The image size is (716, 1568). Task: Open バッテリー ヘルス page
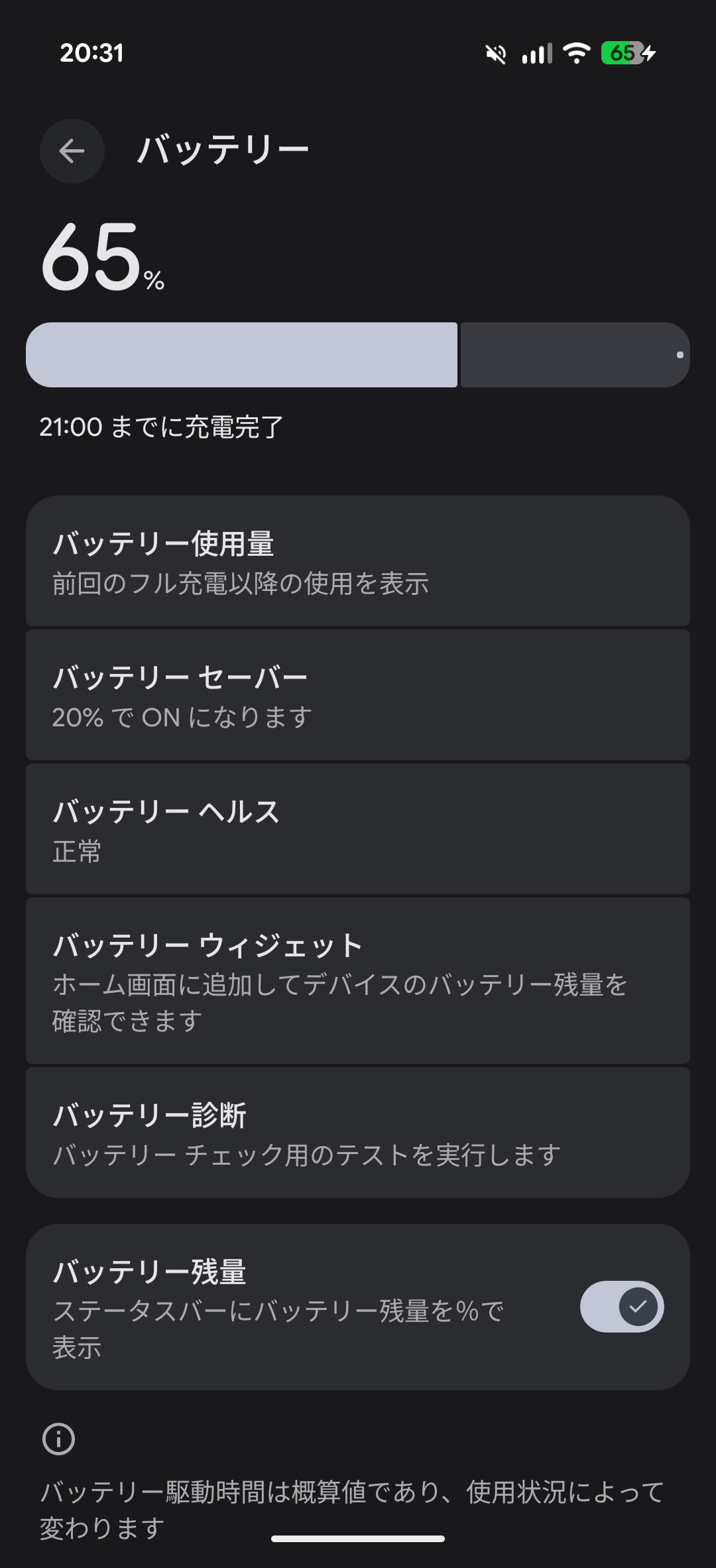[x=358, y=829]
